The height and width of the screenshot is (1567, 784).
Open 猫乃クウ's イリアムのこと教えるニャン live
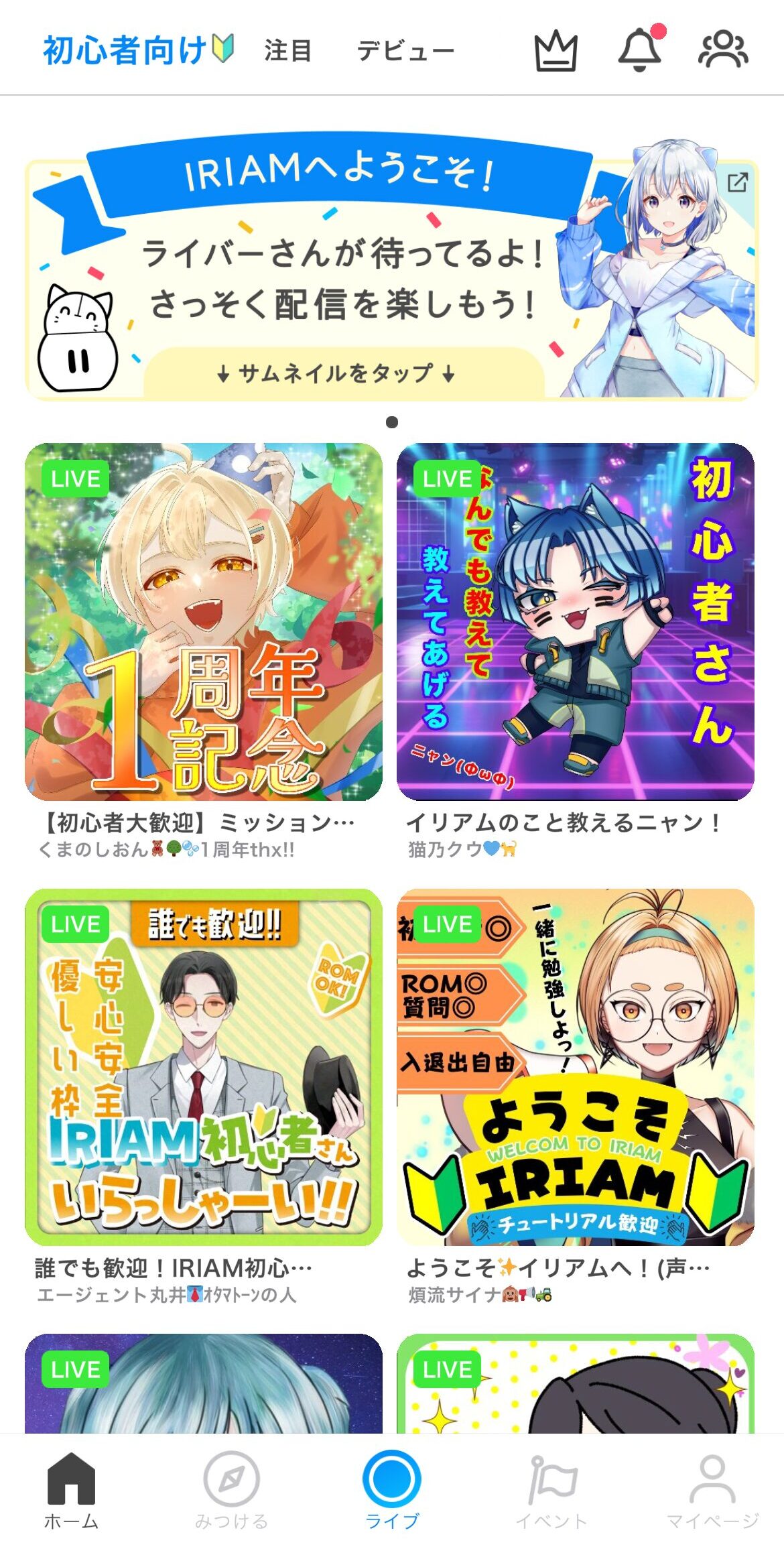point(575,621)
